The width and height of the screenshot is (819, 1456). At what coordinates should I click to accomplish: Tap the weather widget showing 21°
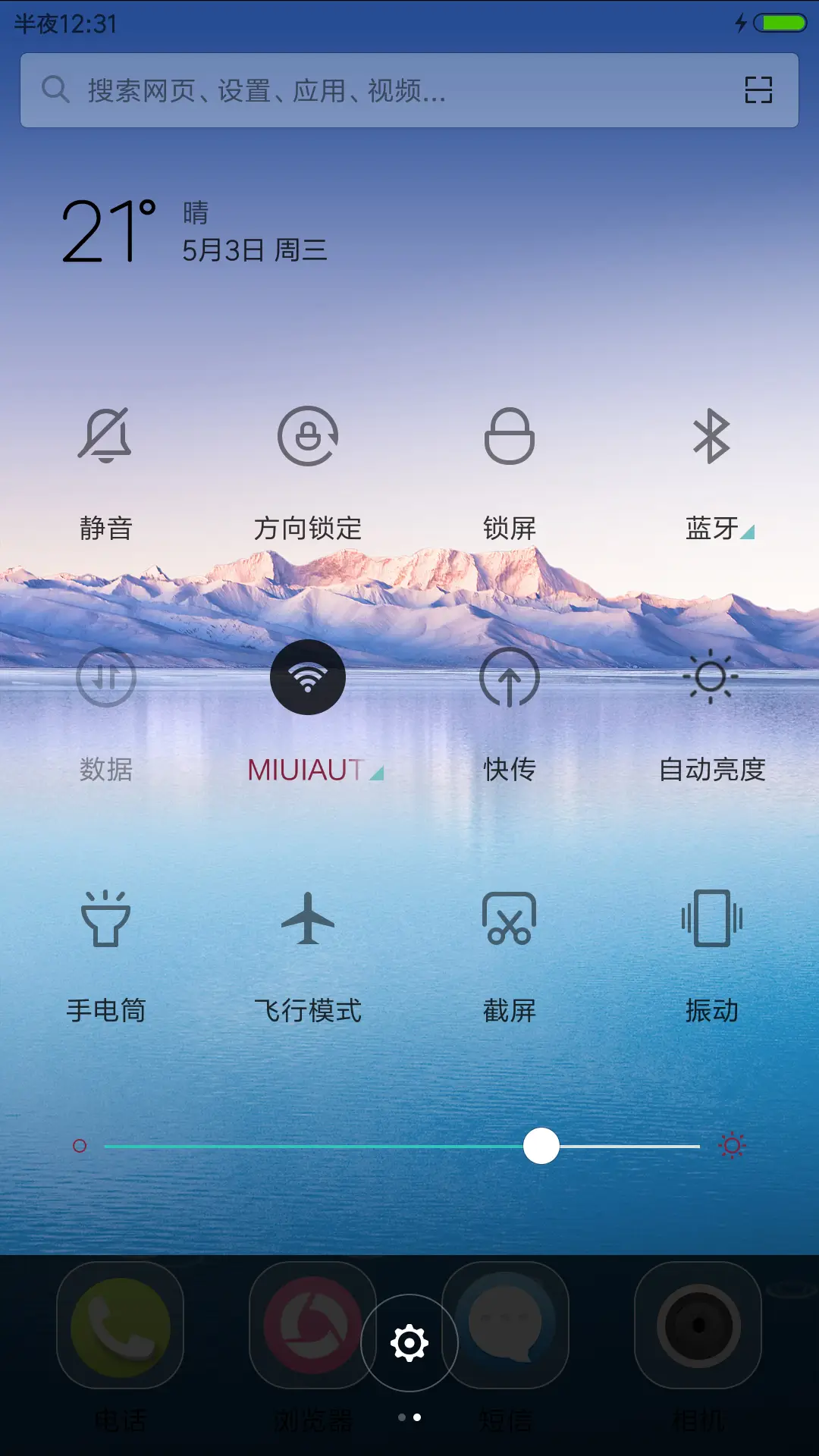click(x=190, y=227)
